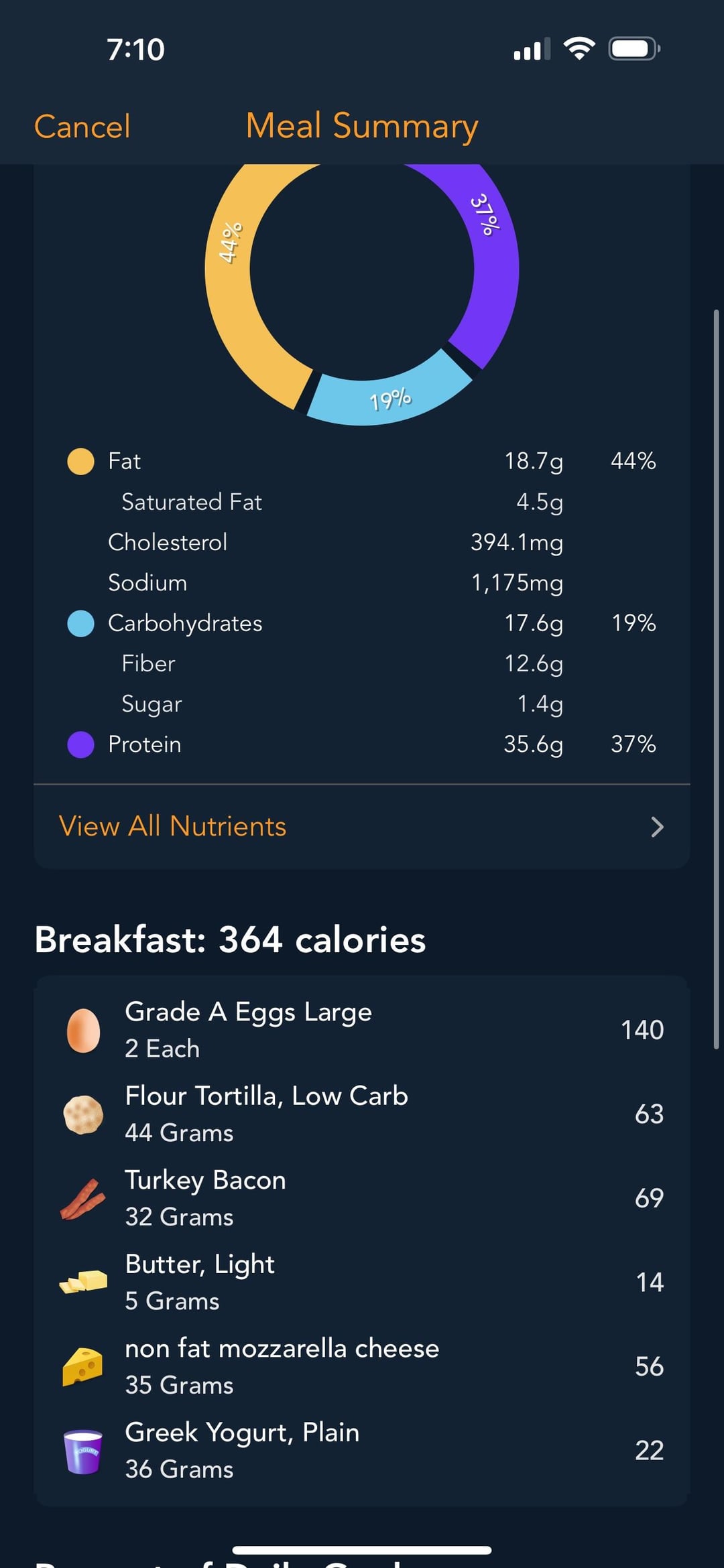Select the Greek Yogurt, Plain item
The image size is (724, 1568).
362,1451
